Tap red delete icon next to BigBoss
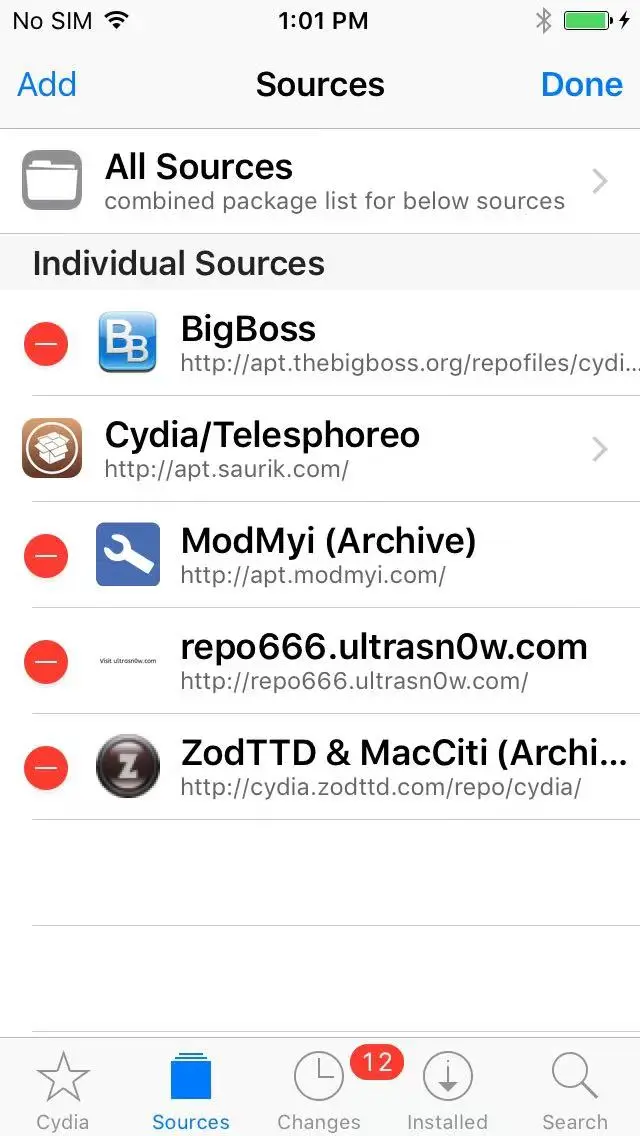 click(x=46, y=343)
